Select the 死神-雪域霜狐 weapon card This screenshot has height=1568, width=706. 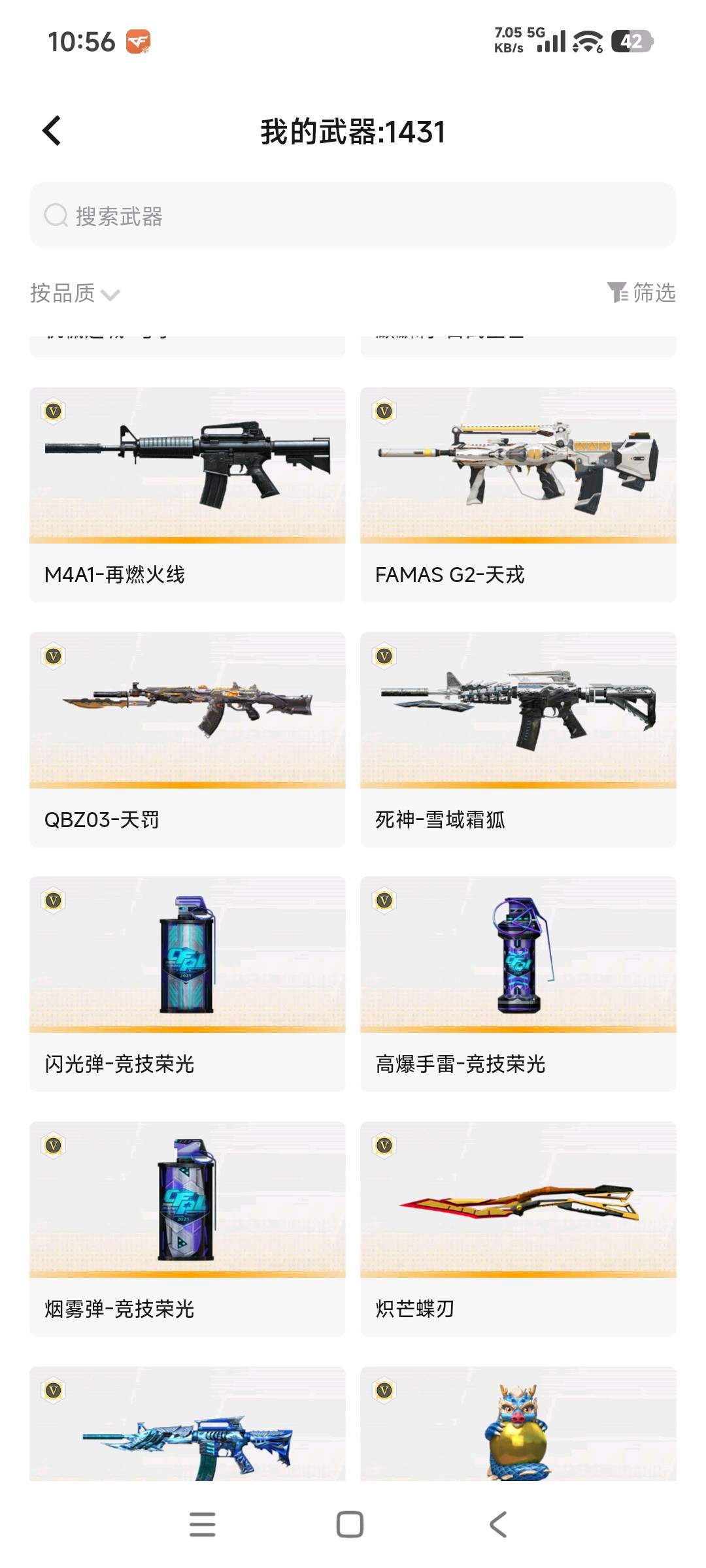(518, 739)
